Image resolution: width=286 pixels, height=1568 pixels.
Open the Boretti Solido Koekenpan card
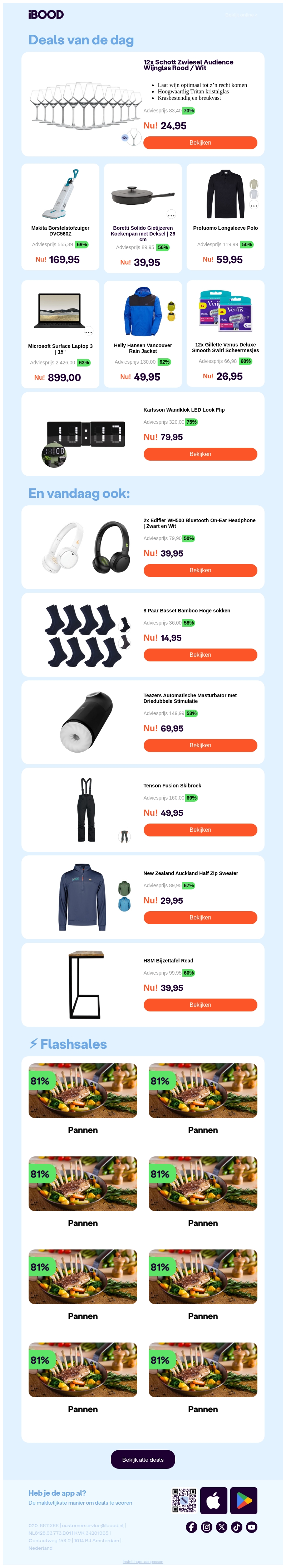[x=142, y=216]
